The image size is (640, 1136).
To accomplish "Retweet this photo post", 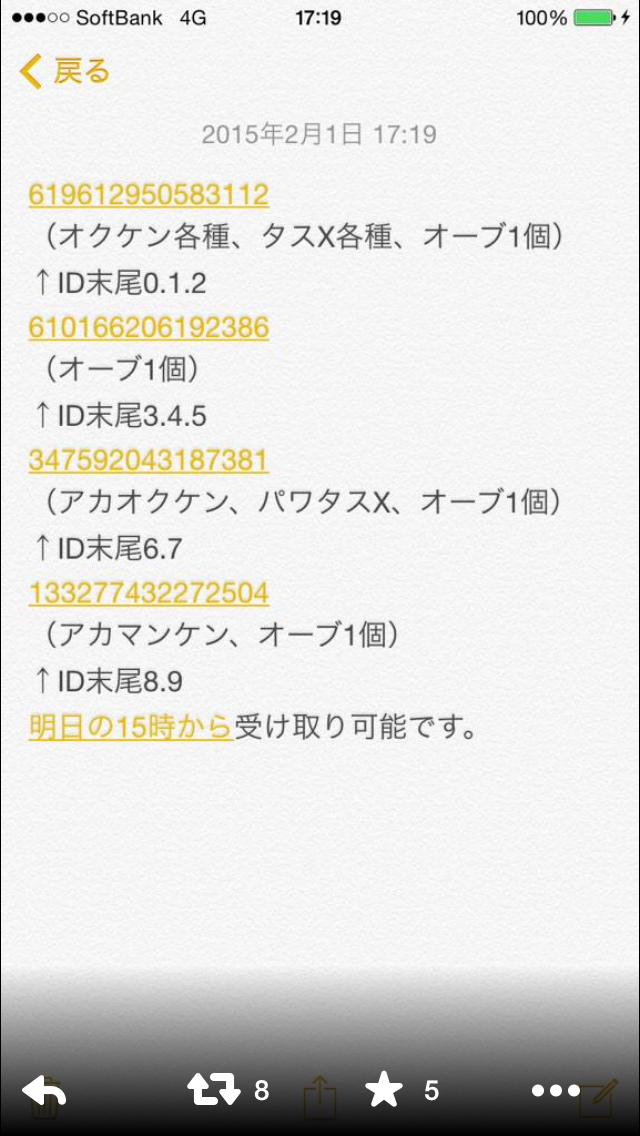I will pos(214,1090).
